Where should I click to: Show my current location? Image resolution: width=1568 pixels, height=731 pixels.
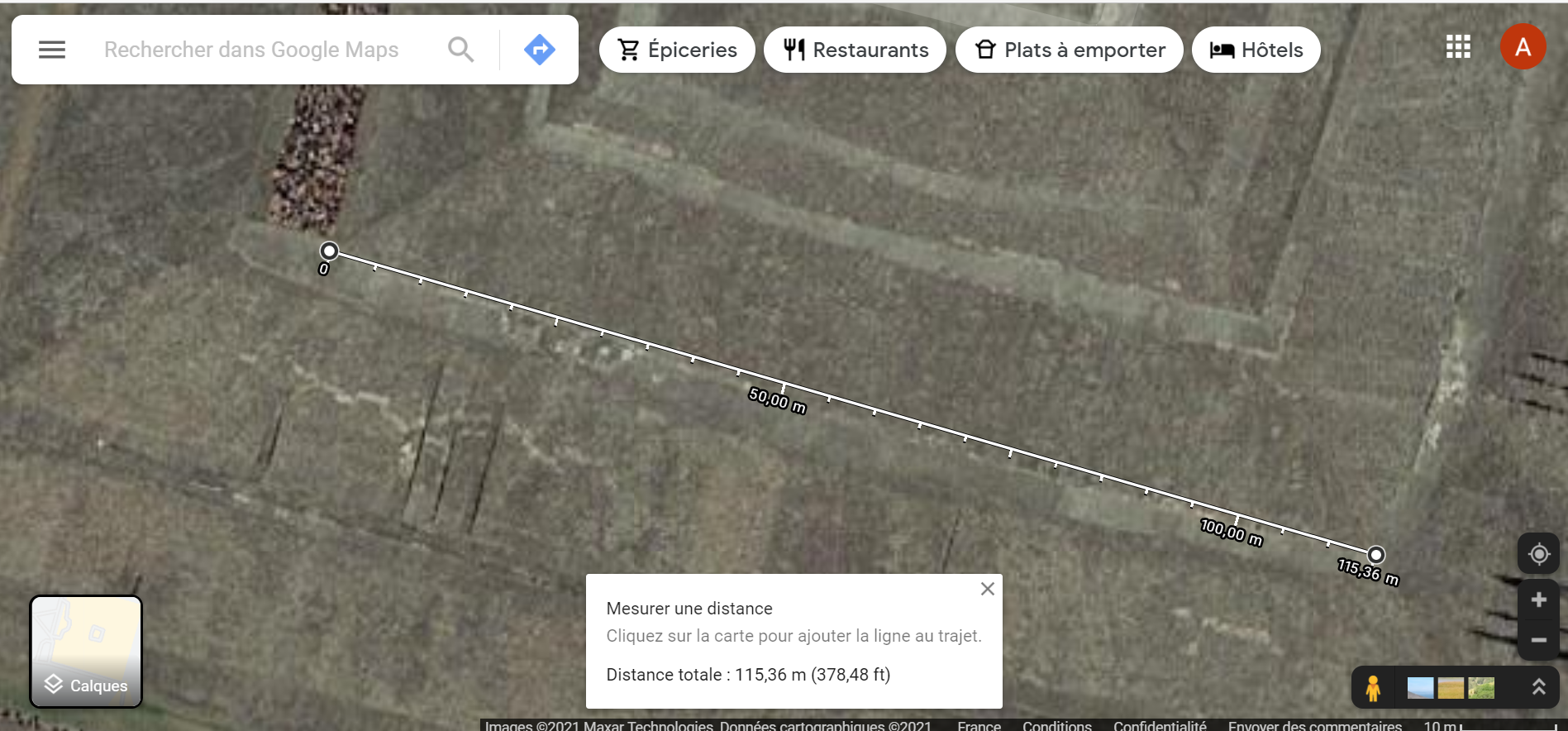point(1538,554)
